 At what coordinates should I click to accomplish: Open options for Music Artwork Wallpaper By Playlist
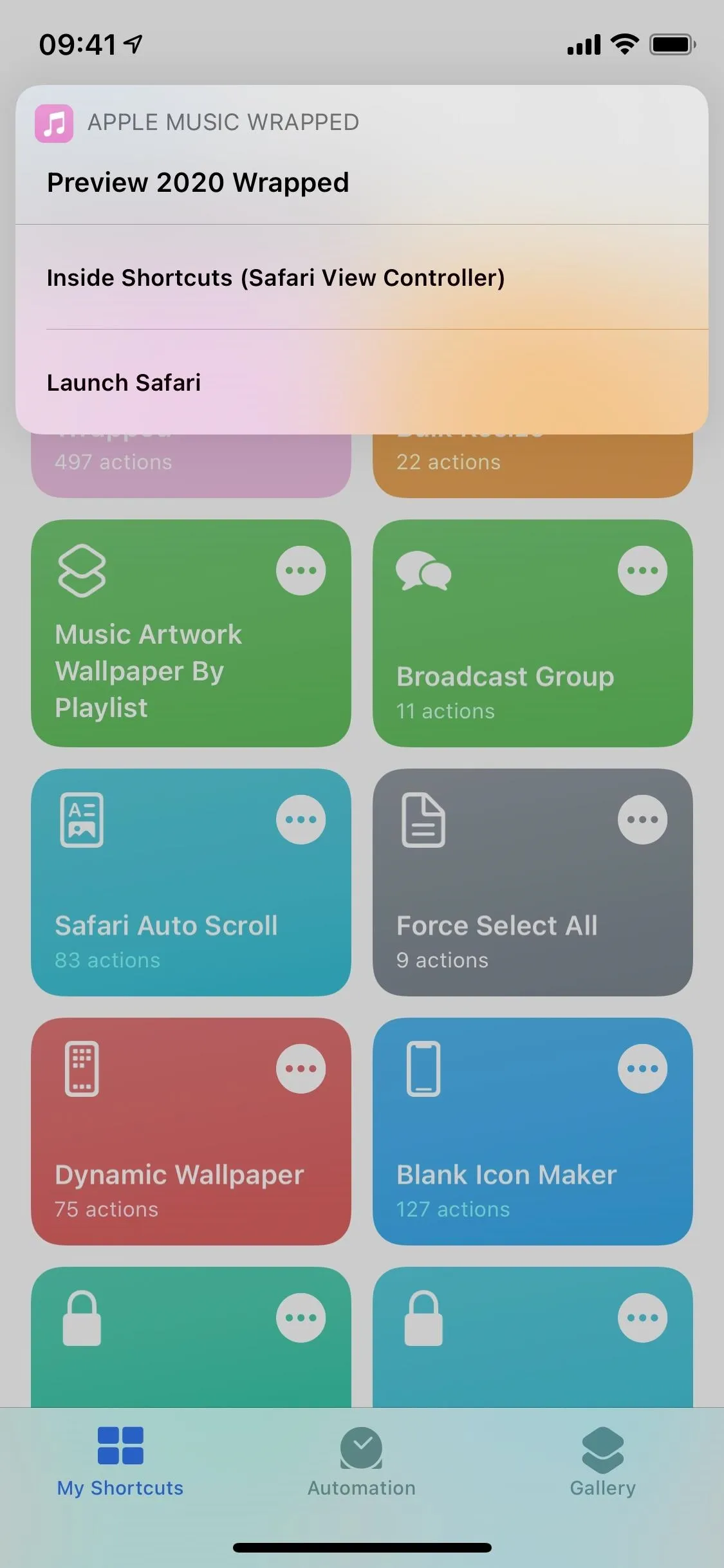301,570
